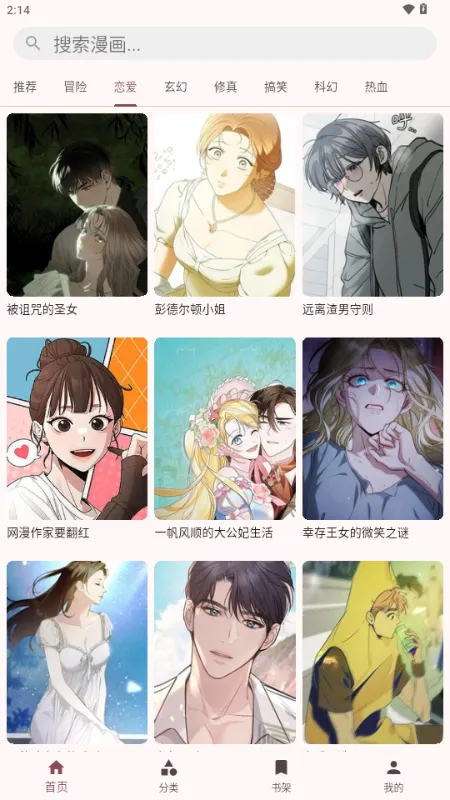
Task: View the comic 远离渣男守则
Action: (373, 215)
